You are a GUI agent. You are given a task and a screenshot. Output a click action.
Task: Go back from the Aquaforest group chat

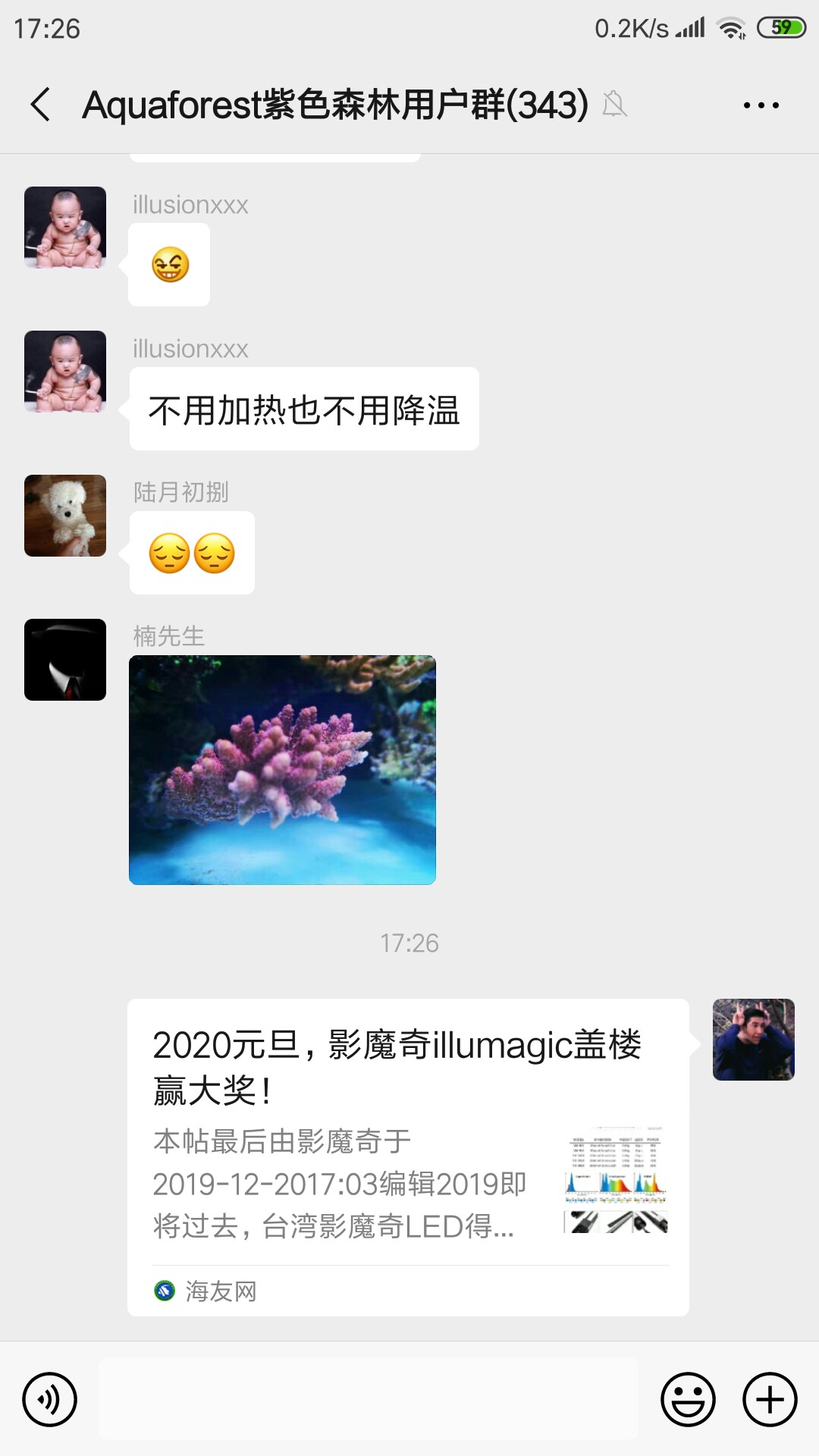(41, 105)
